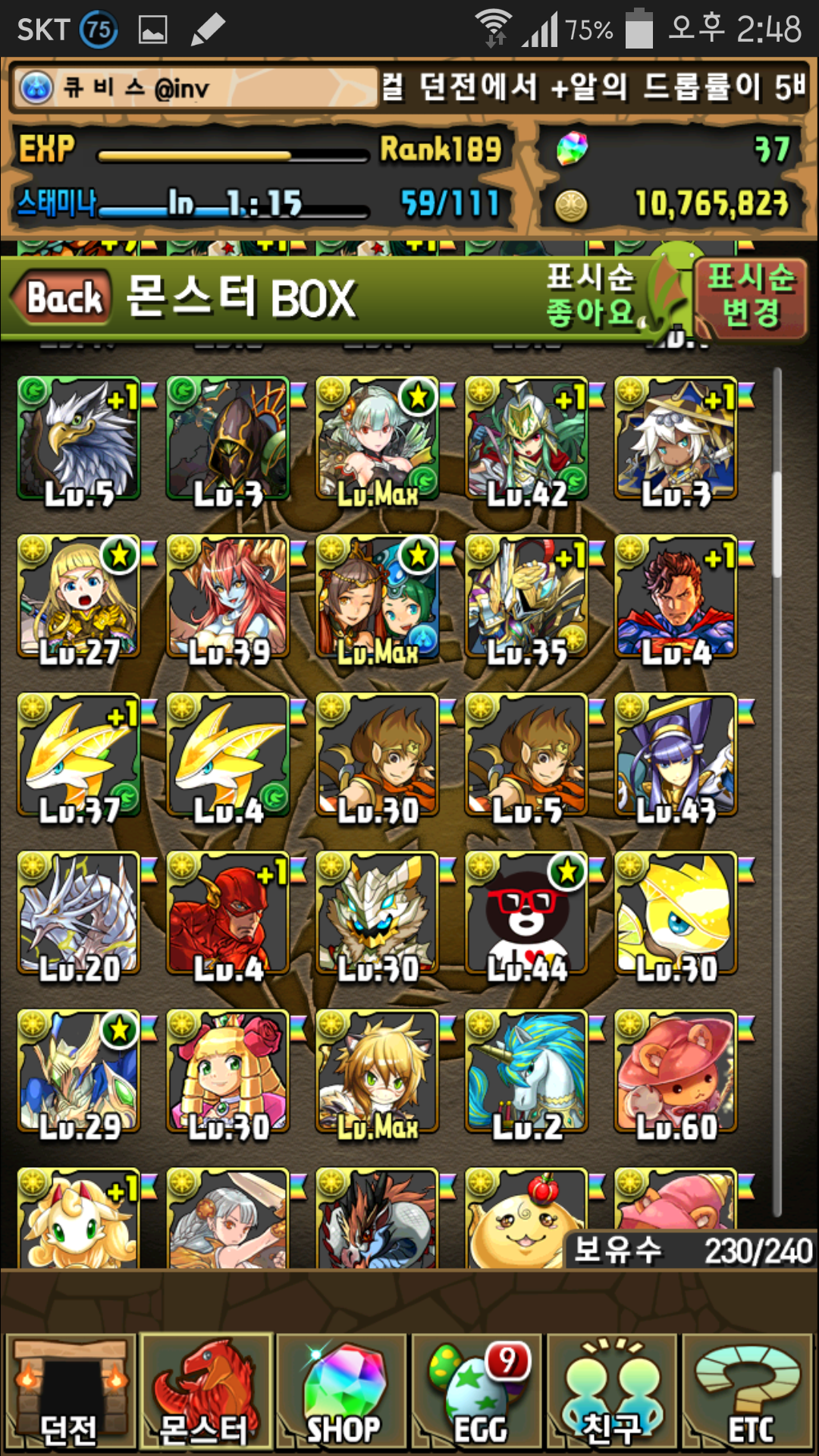Open the 던전 tab
The height and width of the screenshot is (1456, 819).
[70, 1393]
